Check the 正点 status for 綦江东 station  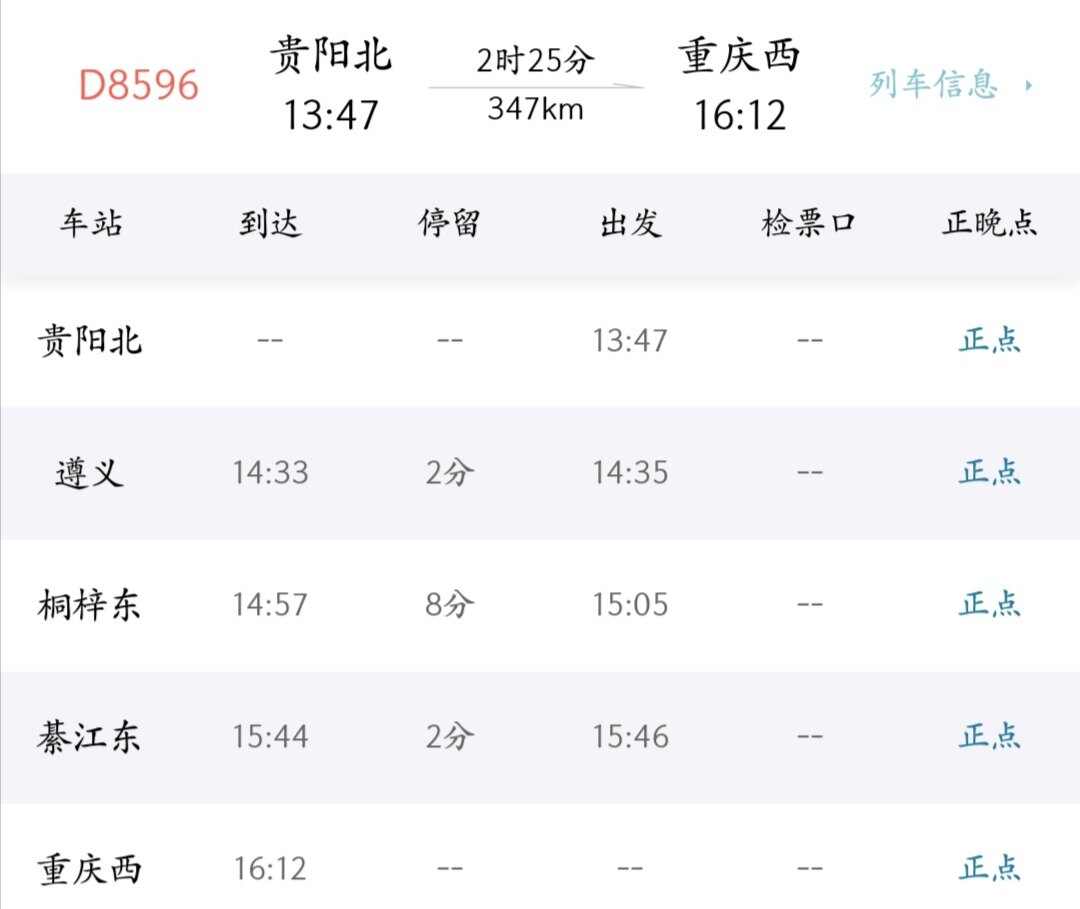(990, 736)
